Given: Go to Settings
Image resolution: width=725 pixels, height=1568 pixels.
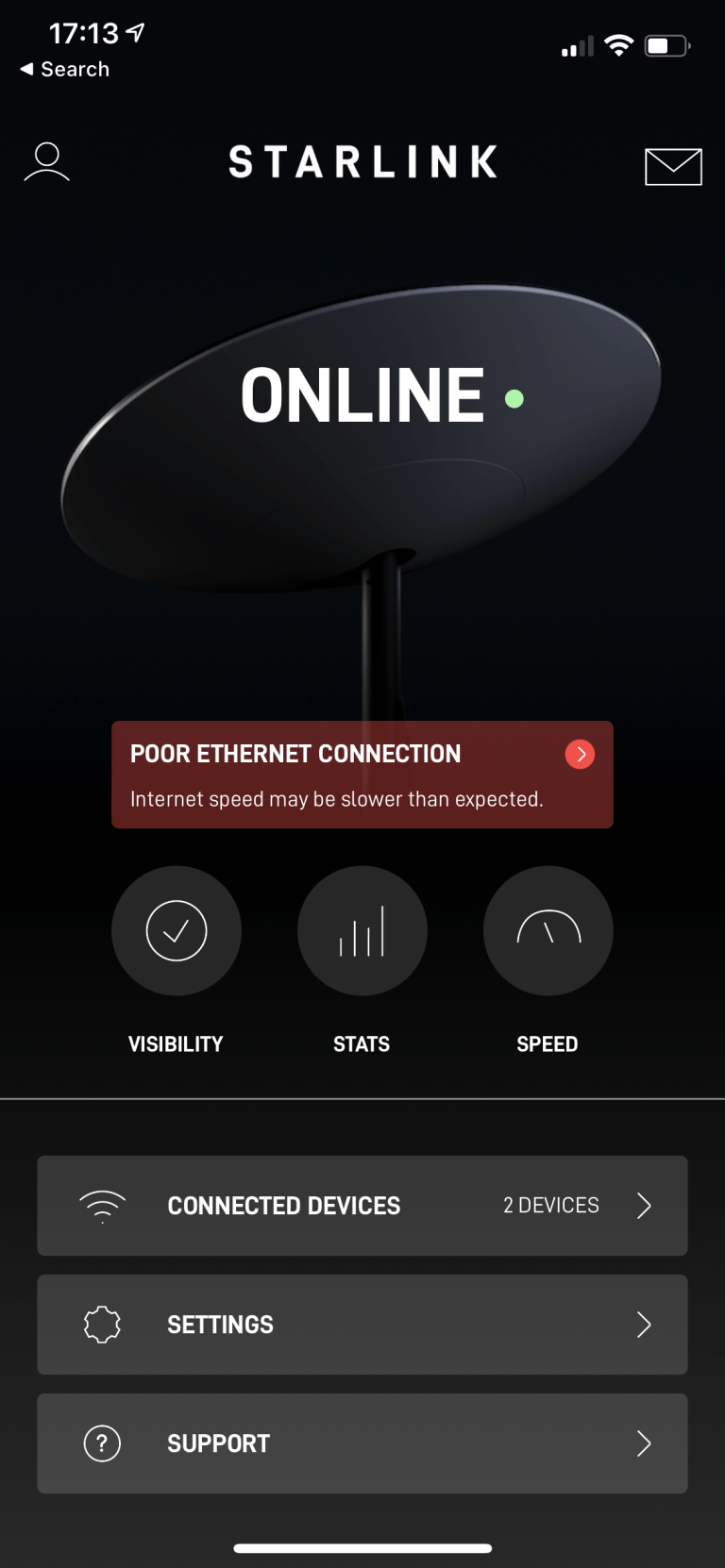Looking at the screenshot, I should [x=362, y=1325].
